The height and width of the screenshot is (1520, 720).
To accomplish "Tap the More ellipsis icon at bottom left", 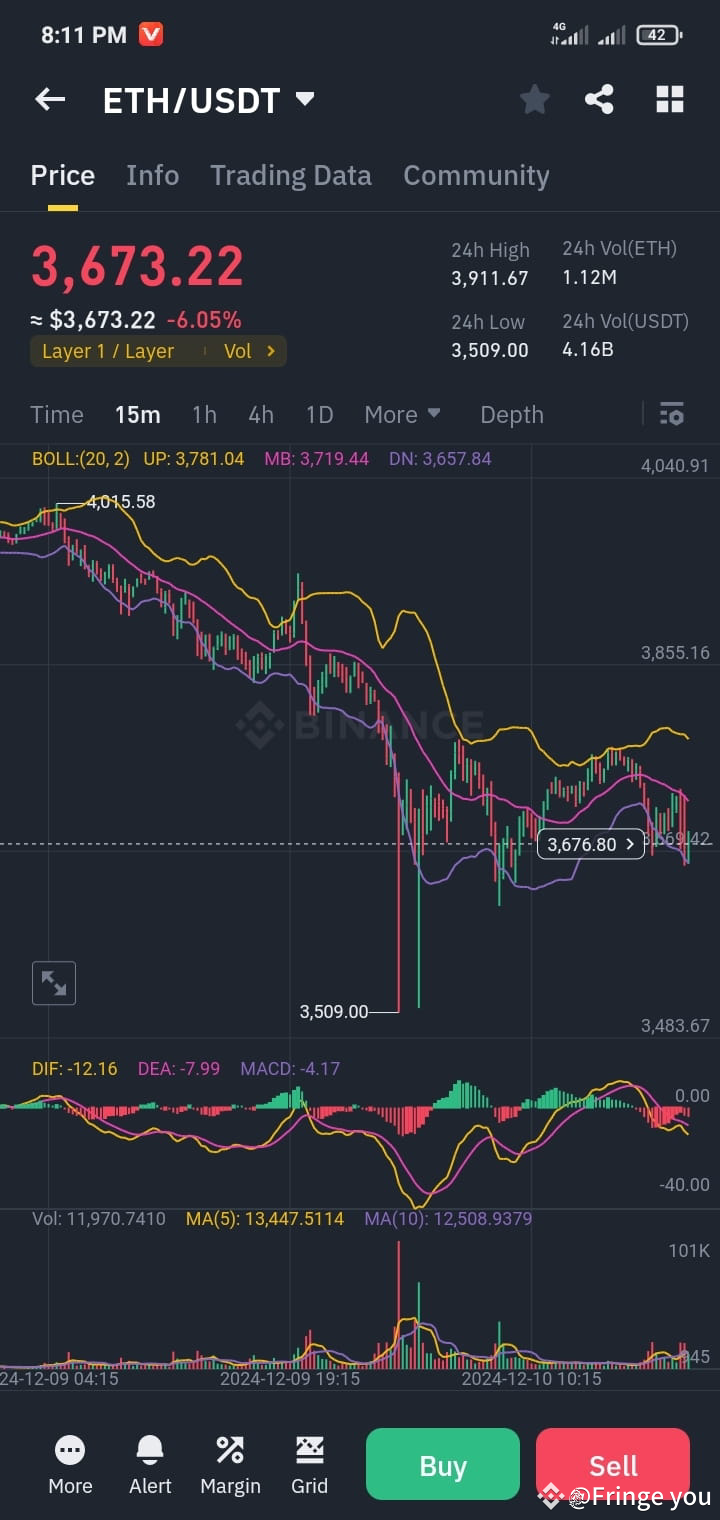I will point(69,1463).
